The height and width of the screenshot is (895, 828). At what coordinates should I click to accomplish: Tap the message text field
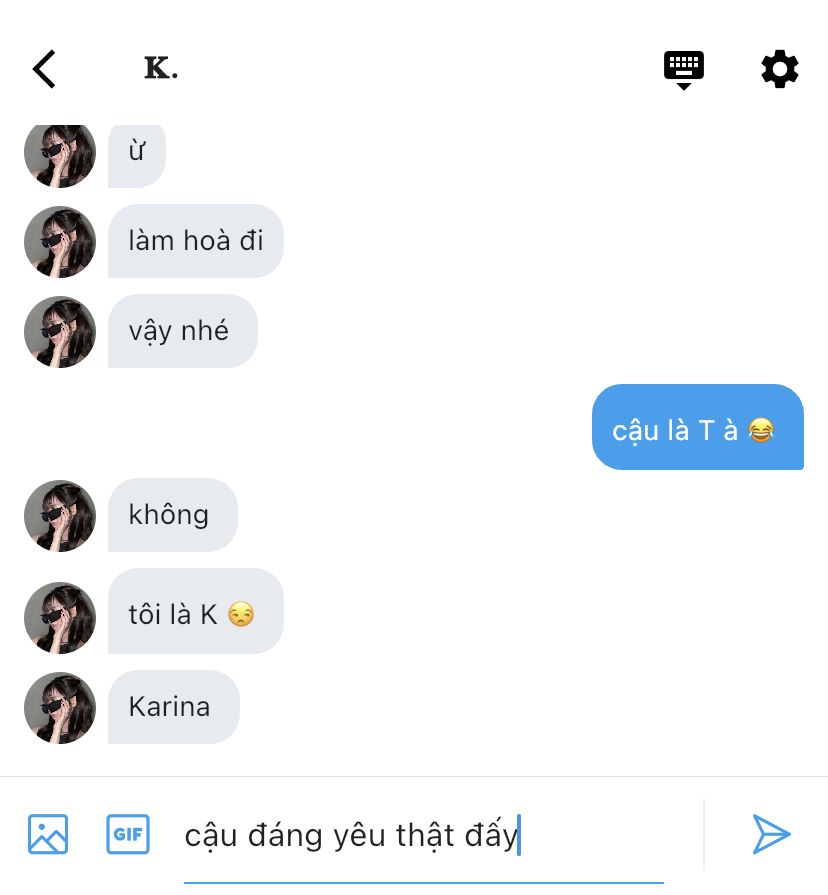click(423, 836)
